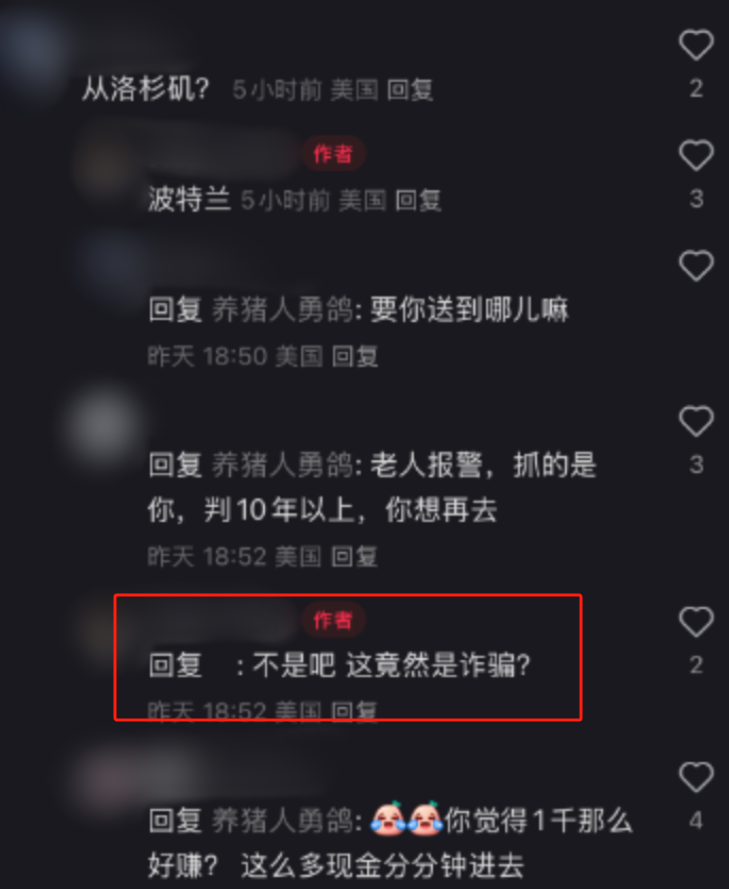This screenshot has height=889, width=729.
Task: Open 养猪人勇鸽 profile from "要你送到哪儿嘛" reply
Action: click(284, 310)
